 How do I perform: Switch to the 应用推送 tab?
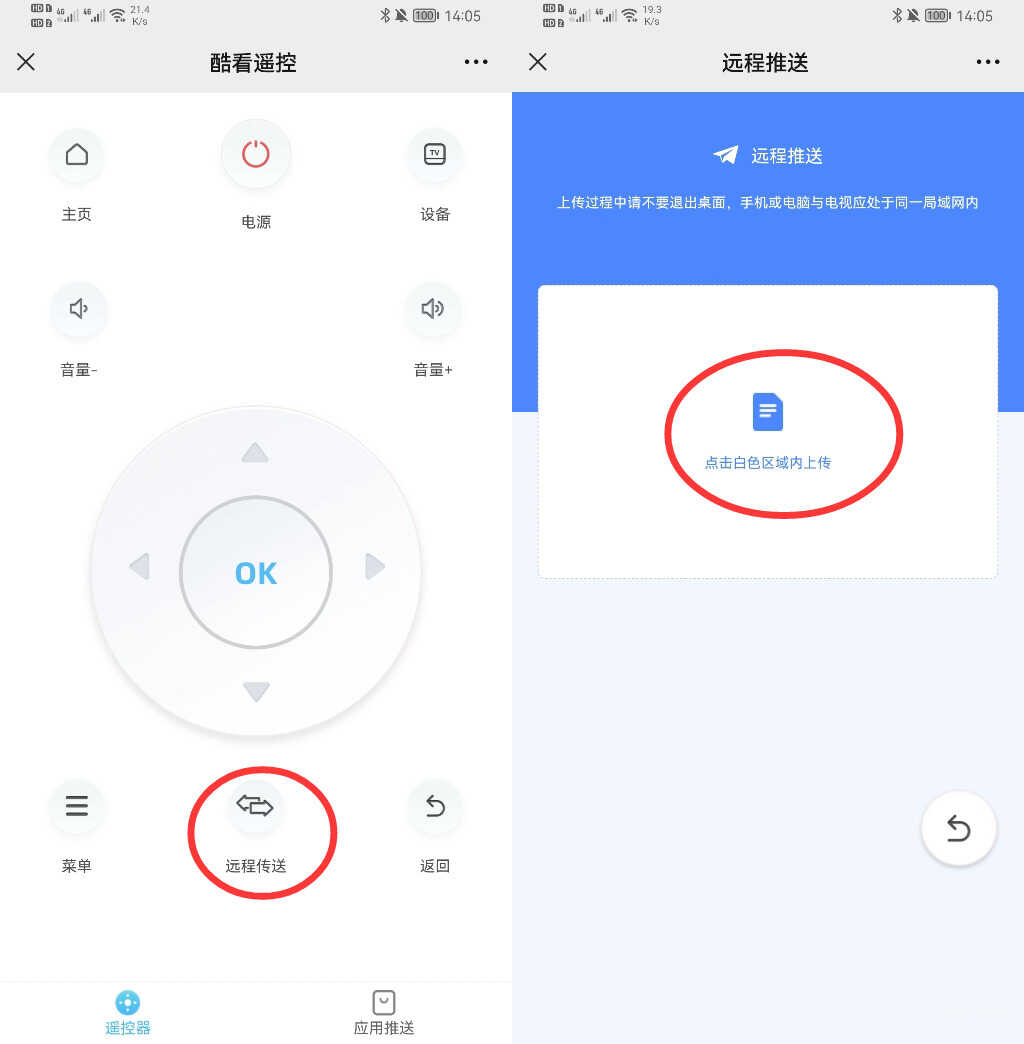click(x=384, y=1012)
